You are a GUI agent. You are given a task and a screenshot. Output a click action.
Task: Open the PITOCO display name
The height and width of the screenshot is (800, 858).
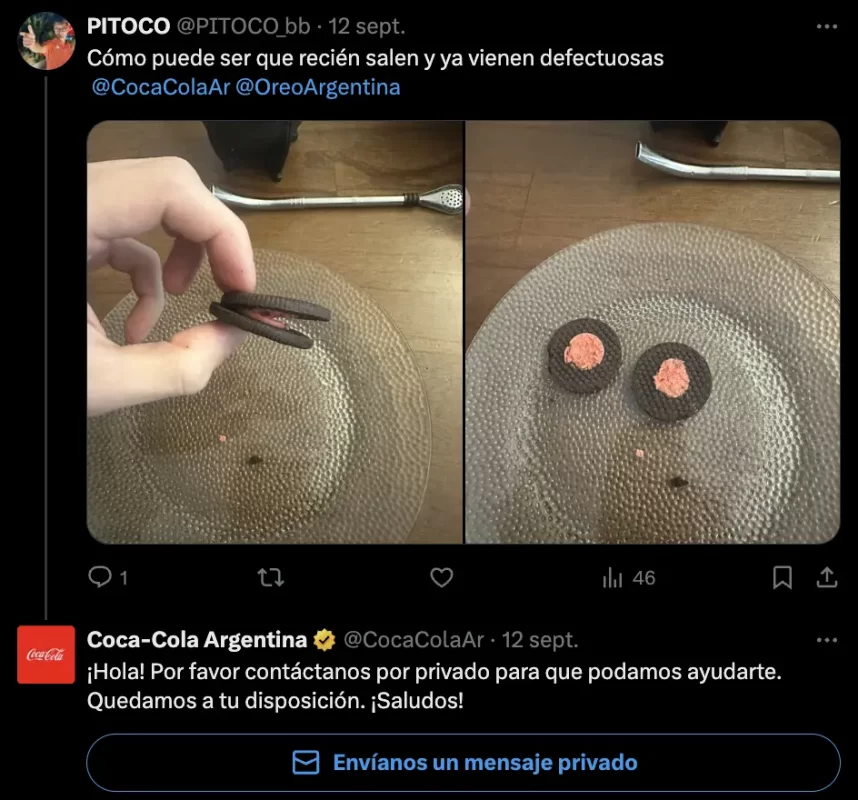(128, 26)
